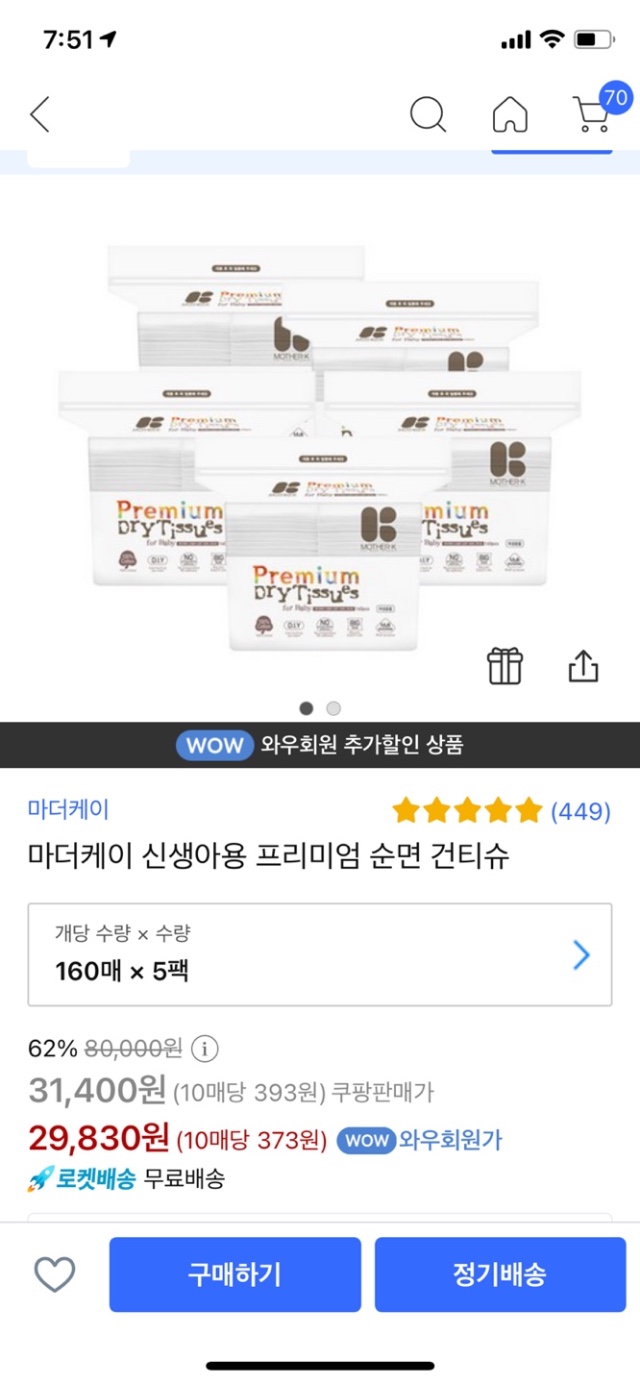
Task: Open the 160매 × 5팩 quantity selector
Action: pyautogui.click(x=320, y=954)
